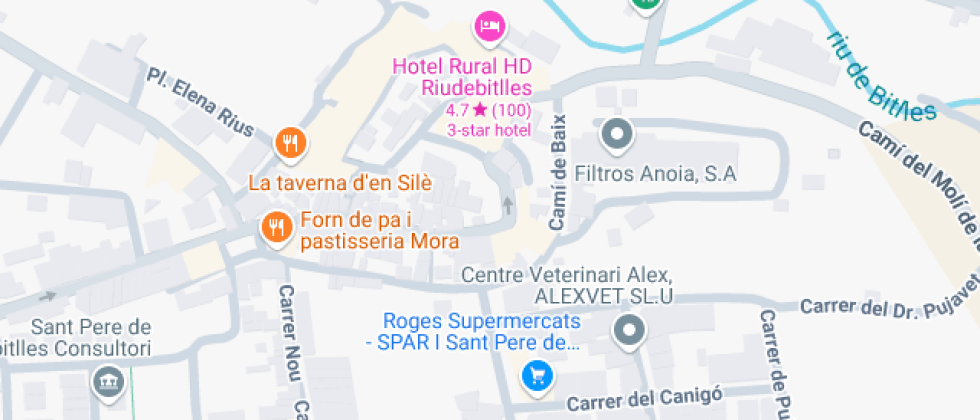Open Centre Veterinari Alex ALEXVET marker
The width and height of the screenshot is (980, 420).
tap(629, 329)
